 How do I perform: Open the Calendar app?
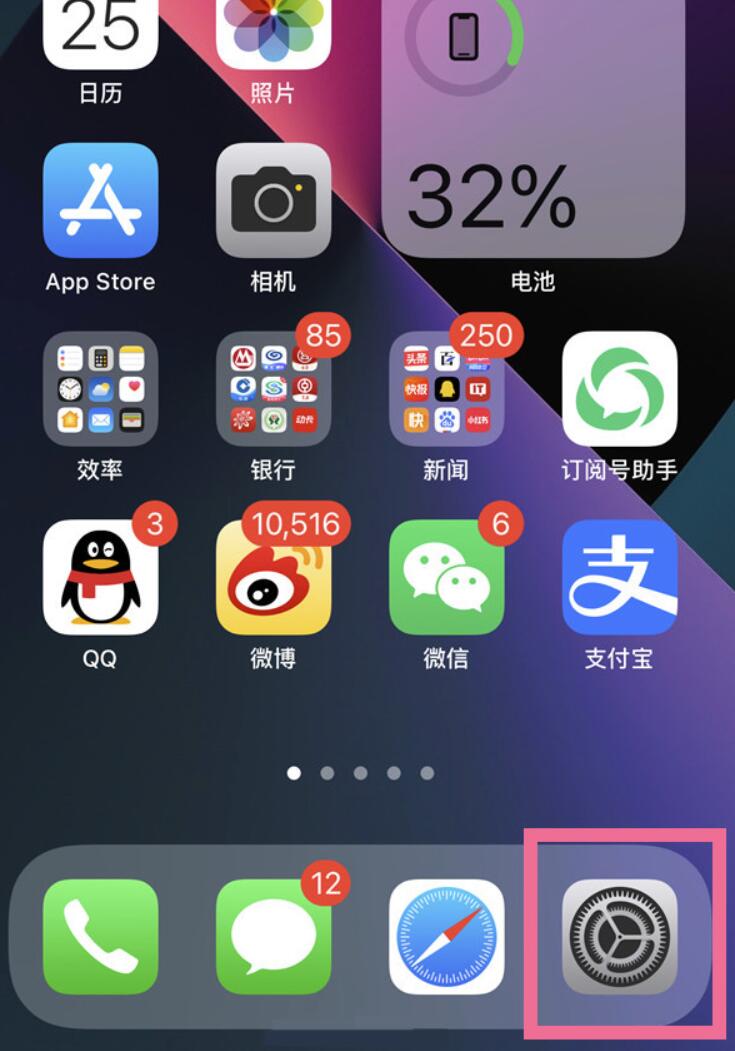coord(100,33)
